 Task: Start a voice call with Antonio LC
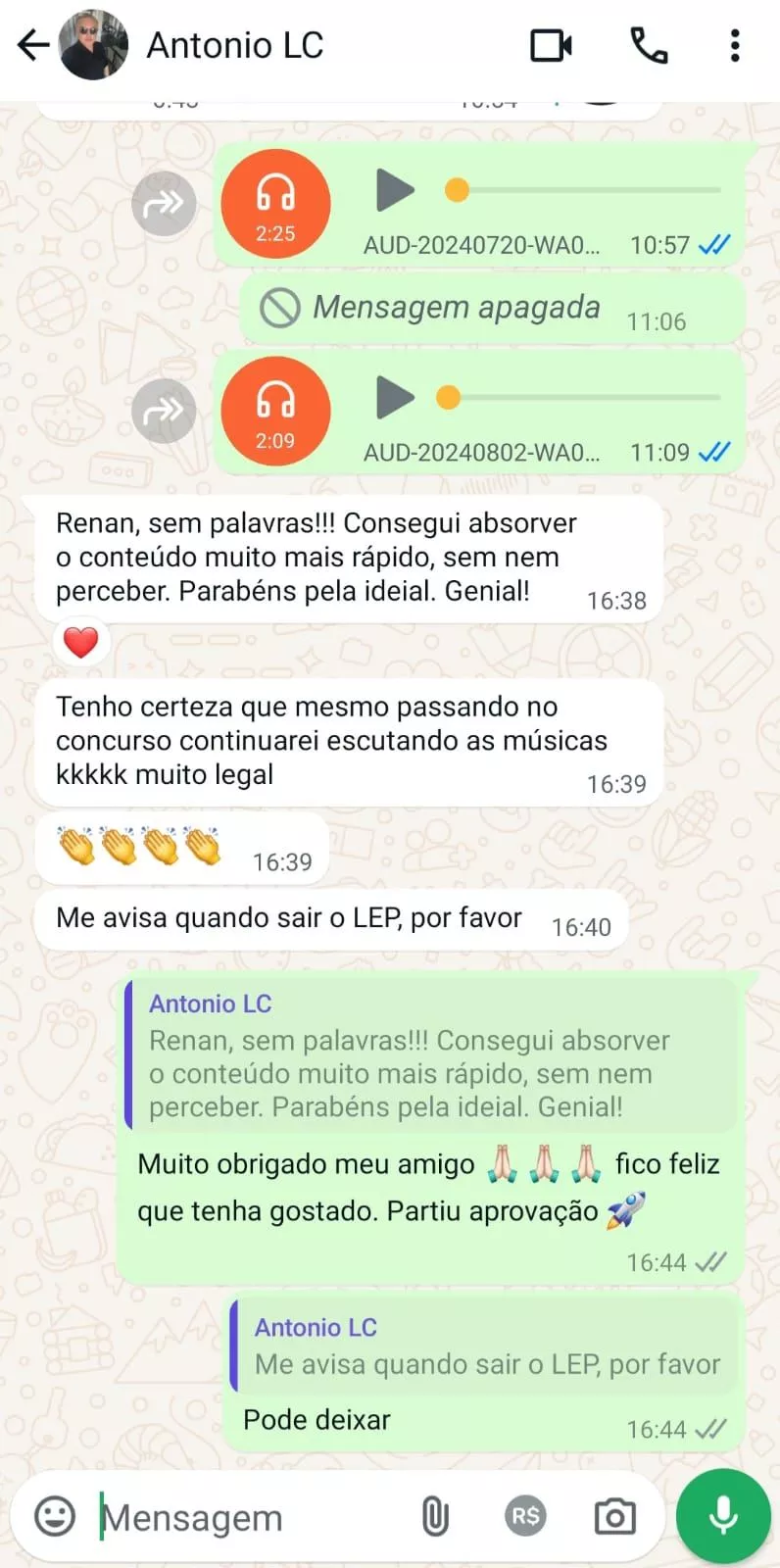649,45
